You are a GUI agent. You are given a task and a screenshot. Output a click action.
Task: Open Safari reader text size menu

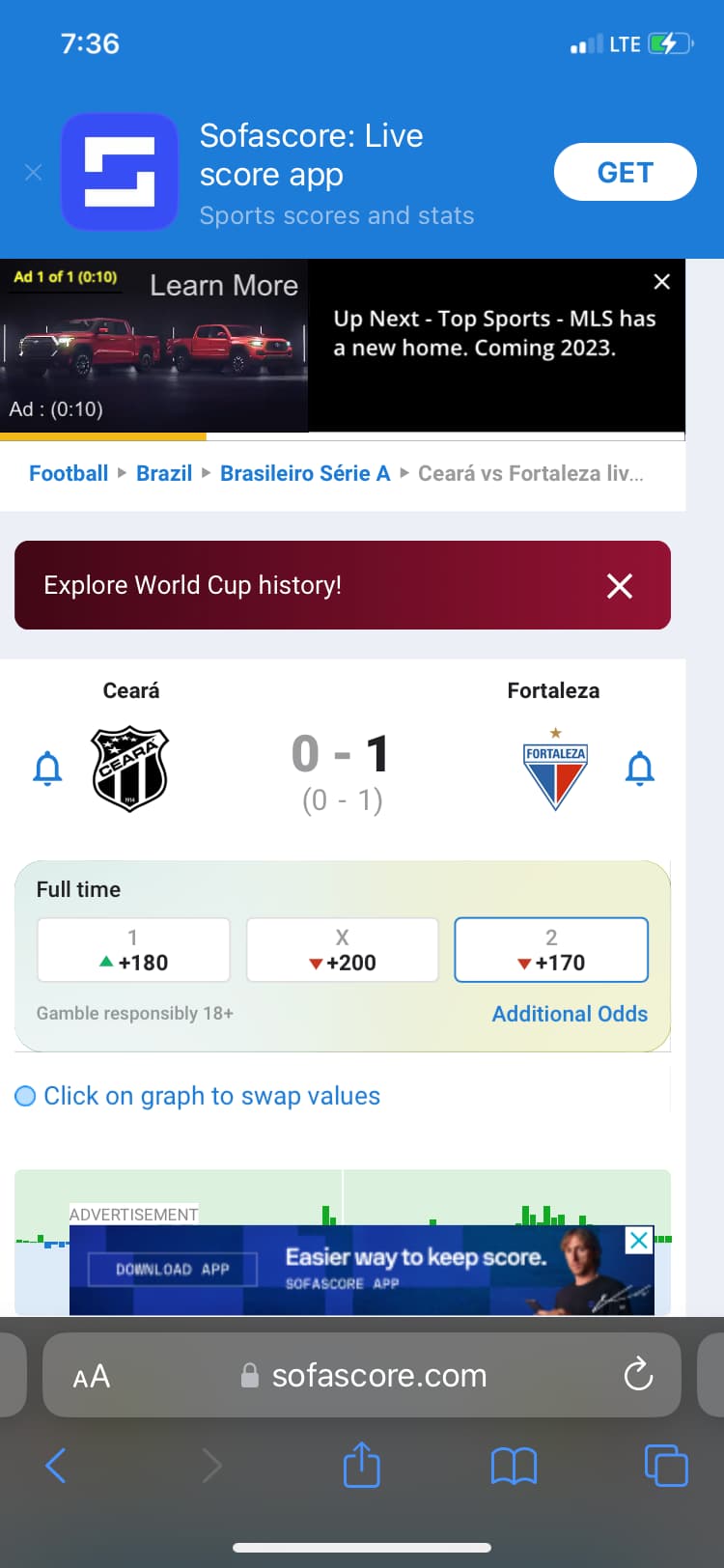coord(92,1376)
